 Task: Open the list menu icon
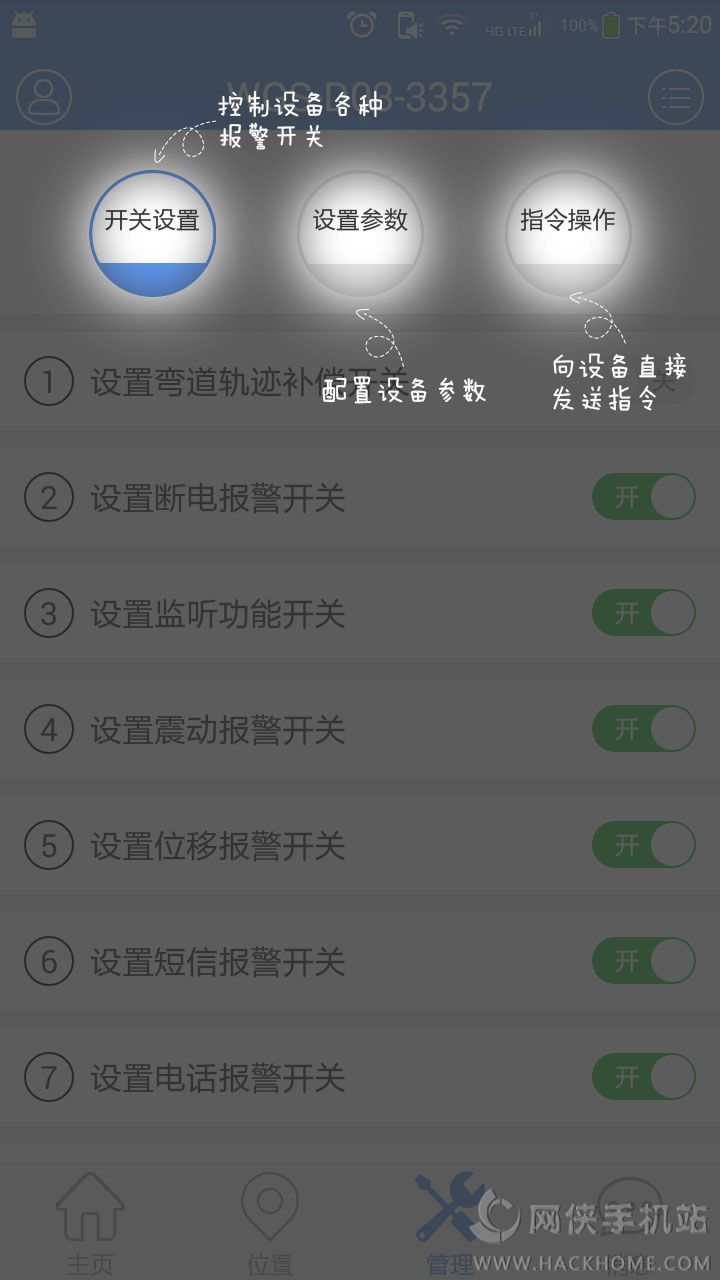click(676, 97)
